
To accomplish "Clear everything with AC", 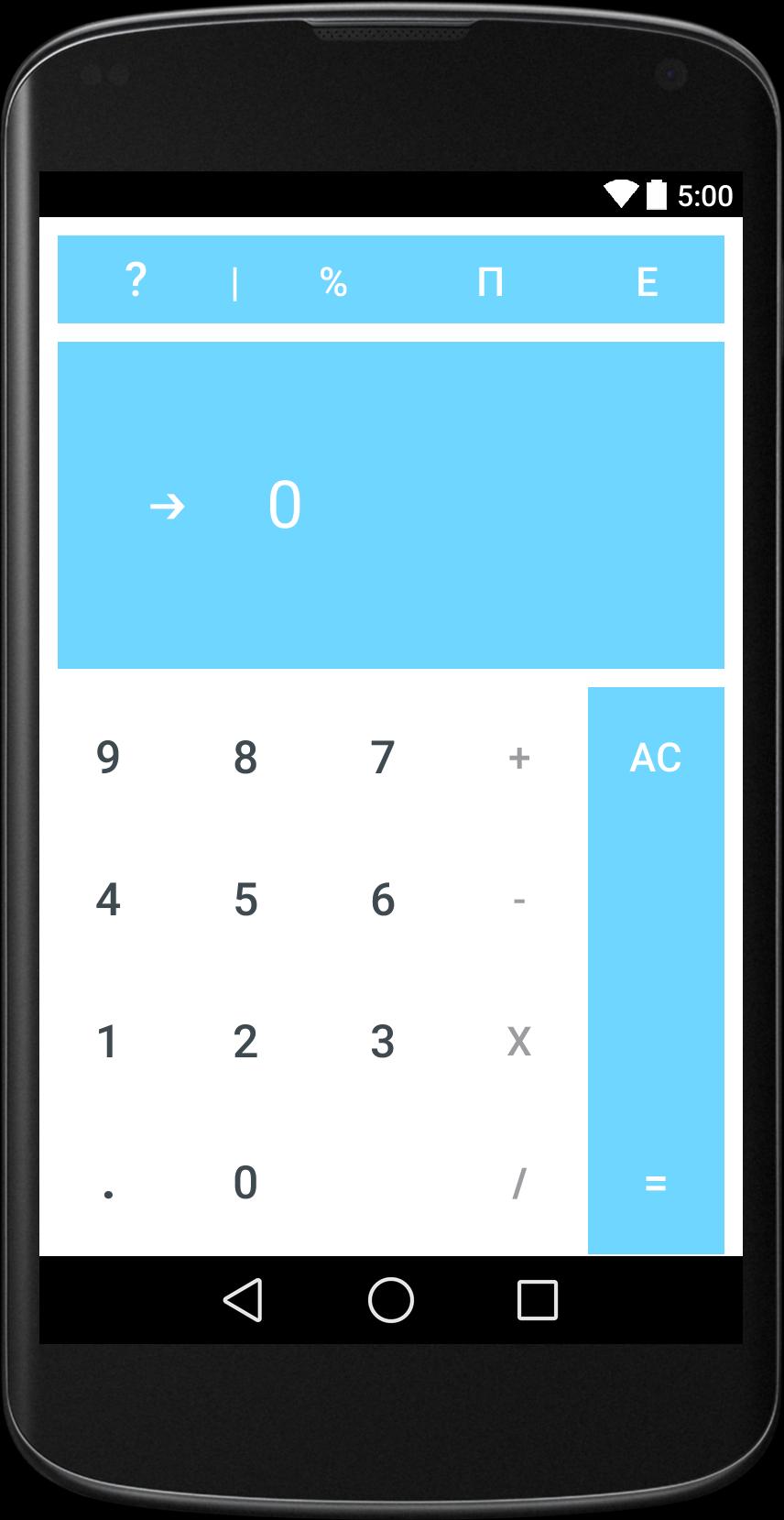I will (656, 758).
